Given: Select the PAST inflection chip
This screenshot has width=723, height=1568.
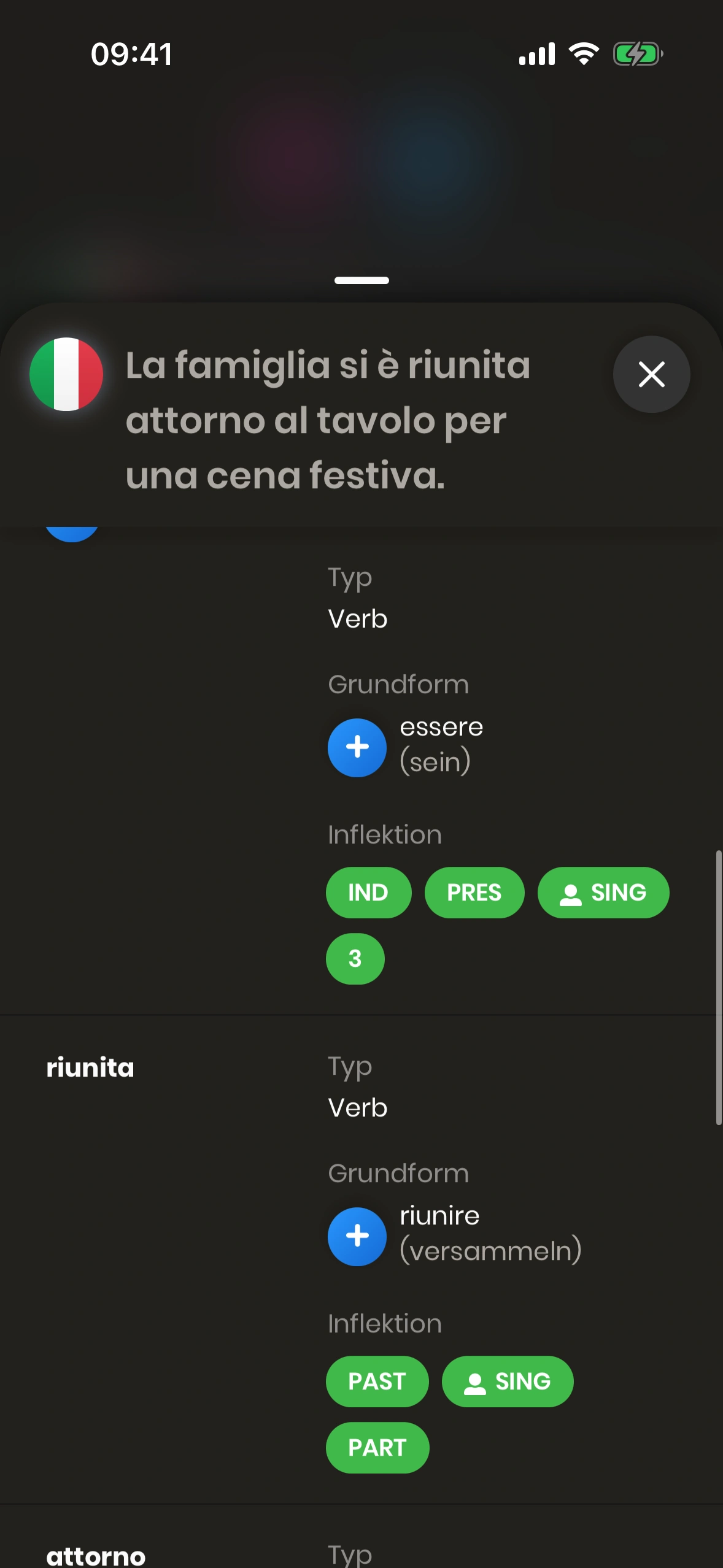Looking at the screenshot, I should click(377, 1382).
